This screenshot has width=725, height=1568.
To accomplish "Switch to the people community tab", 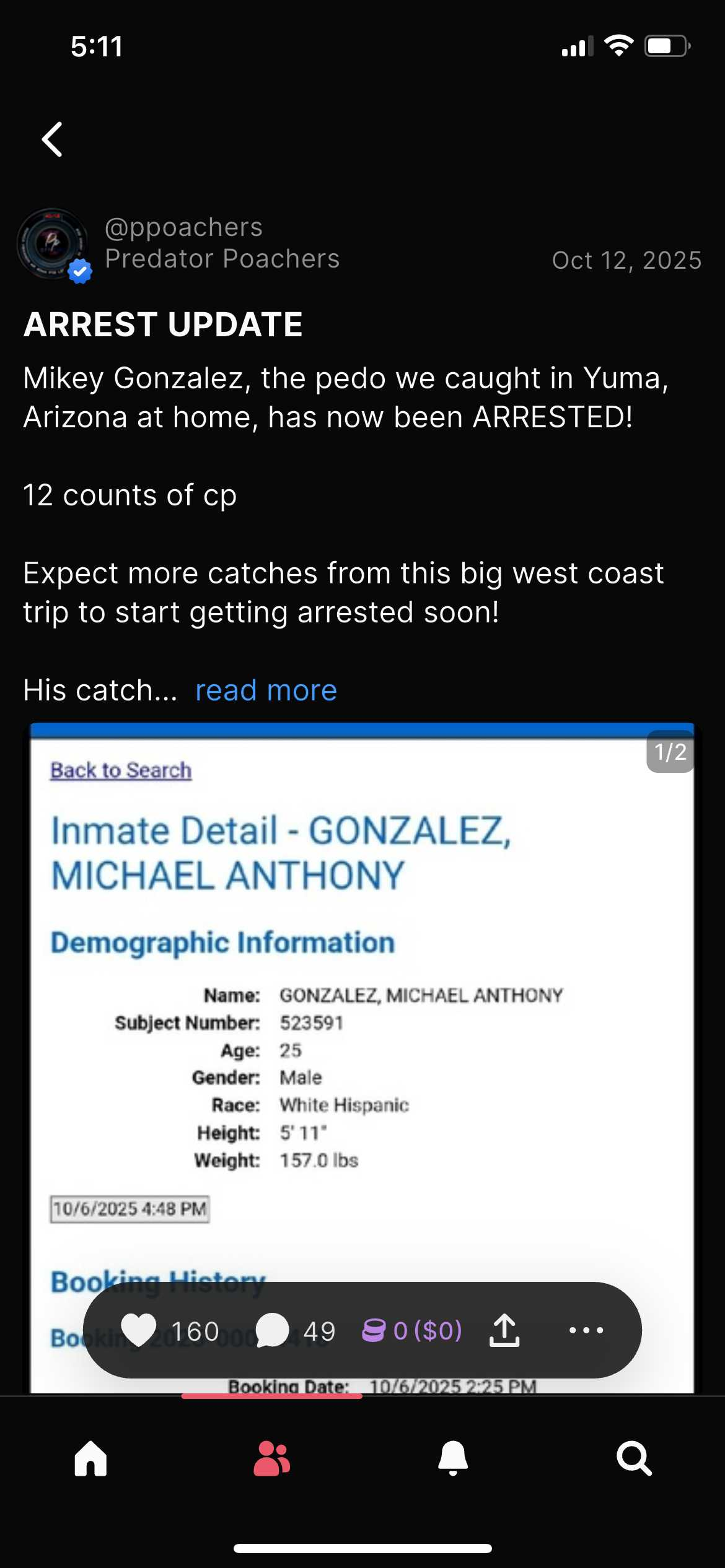I will coord(271,1459).
